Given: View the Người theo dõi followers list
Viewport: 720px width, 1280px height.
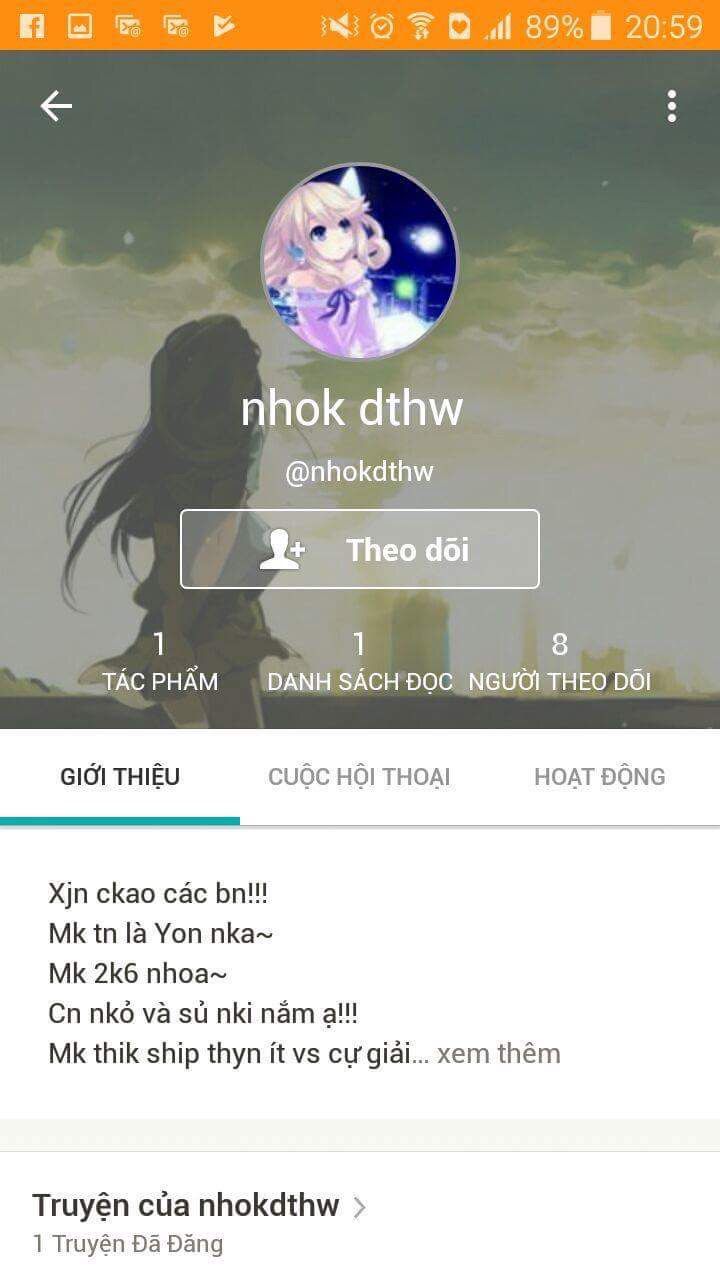Looking at the screenshot, I should tap(560, 662).
